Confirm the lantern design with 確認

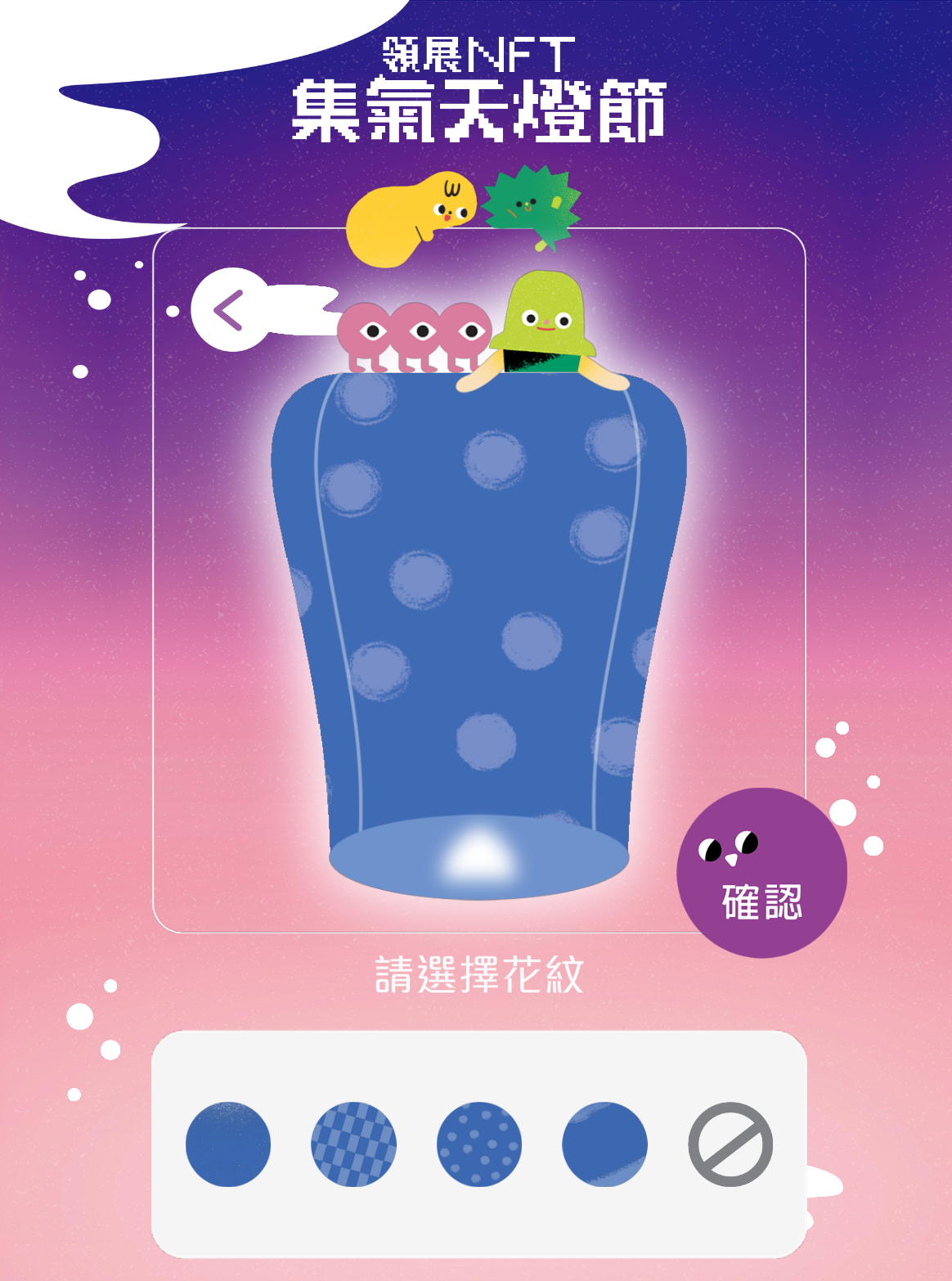761,873
